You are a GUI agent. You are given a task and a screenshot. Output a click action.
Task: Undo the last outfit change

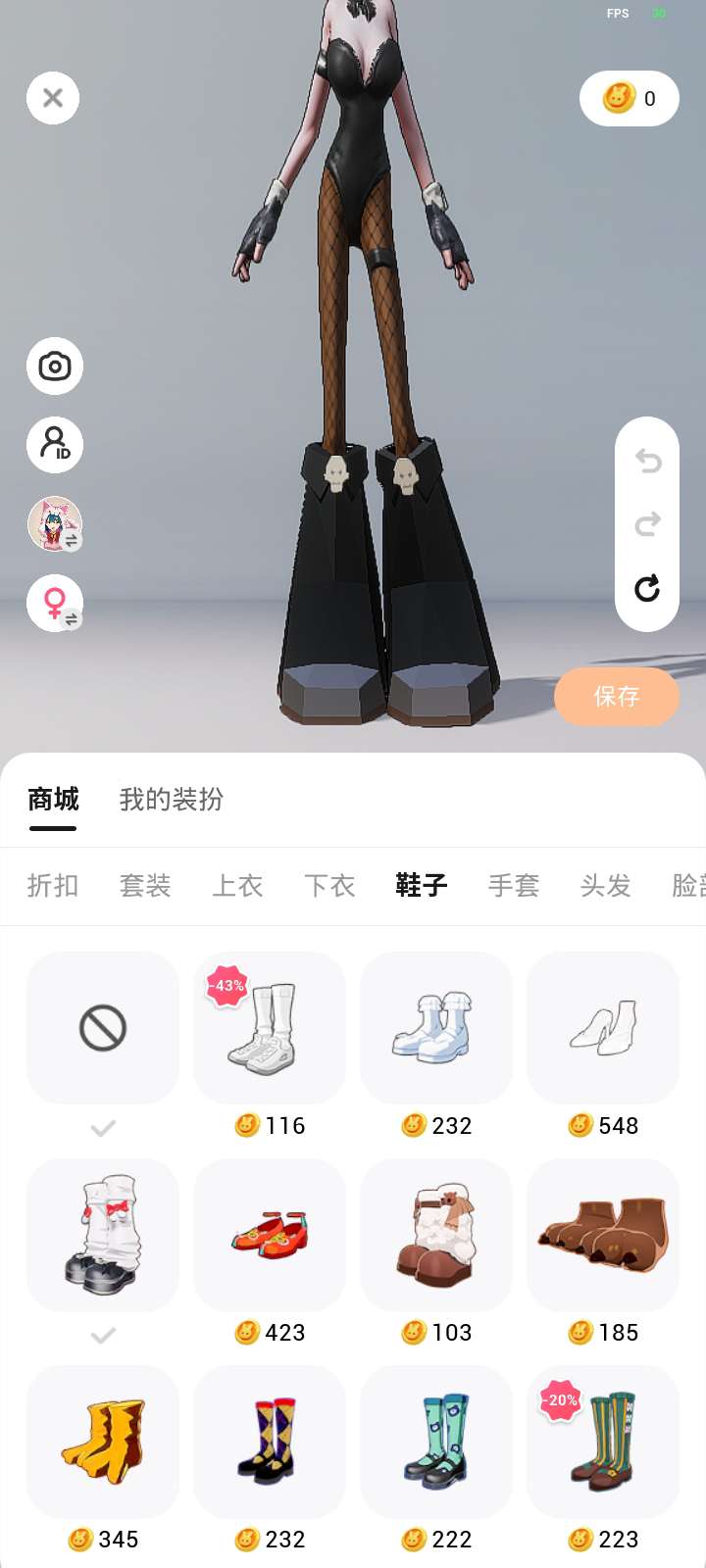tap(647, 461)
